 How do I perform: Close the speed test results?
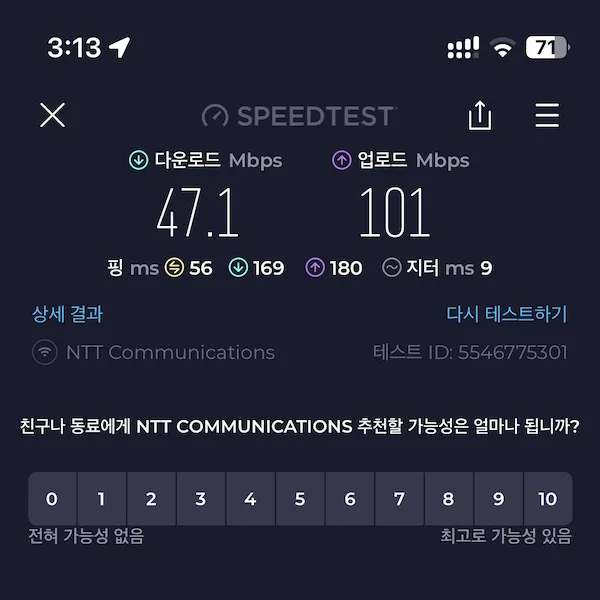click(52, 115)
